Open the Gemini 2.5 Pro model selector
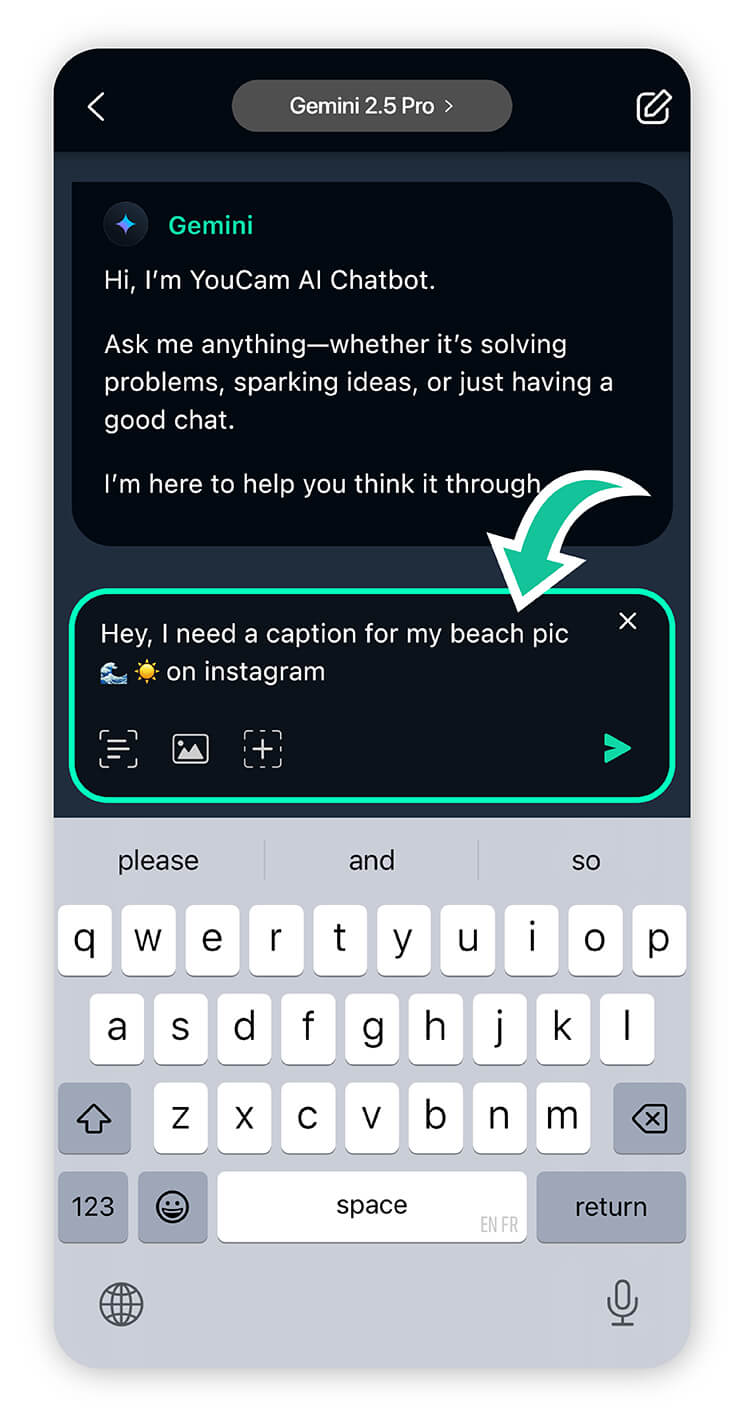Viewport: 744px width, 1417px height. 371,106
